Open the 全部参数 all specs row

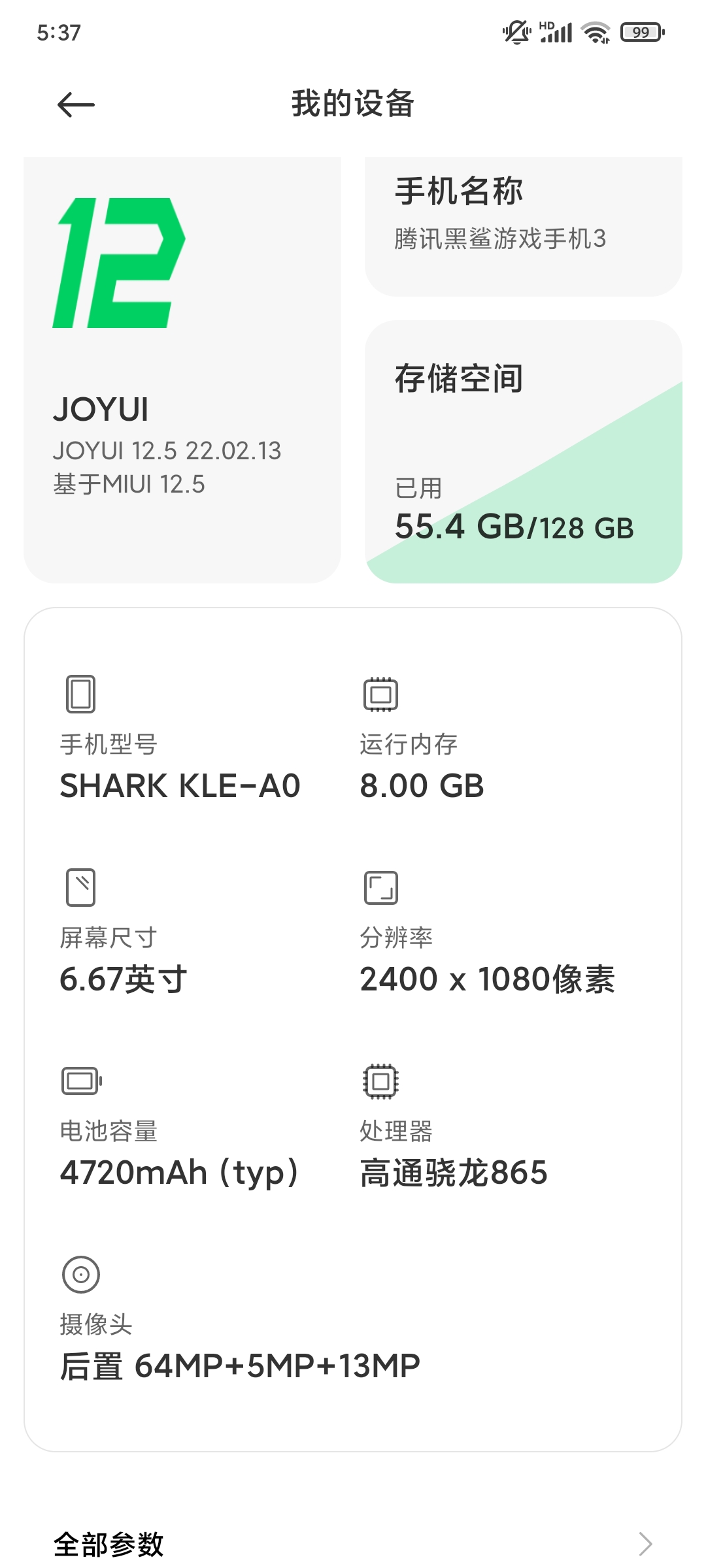353,1543
